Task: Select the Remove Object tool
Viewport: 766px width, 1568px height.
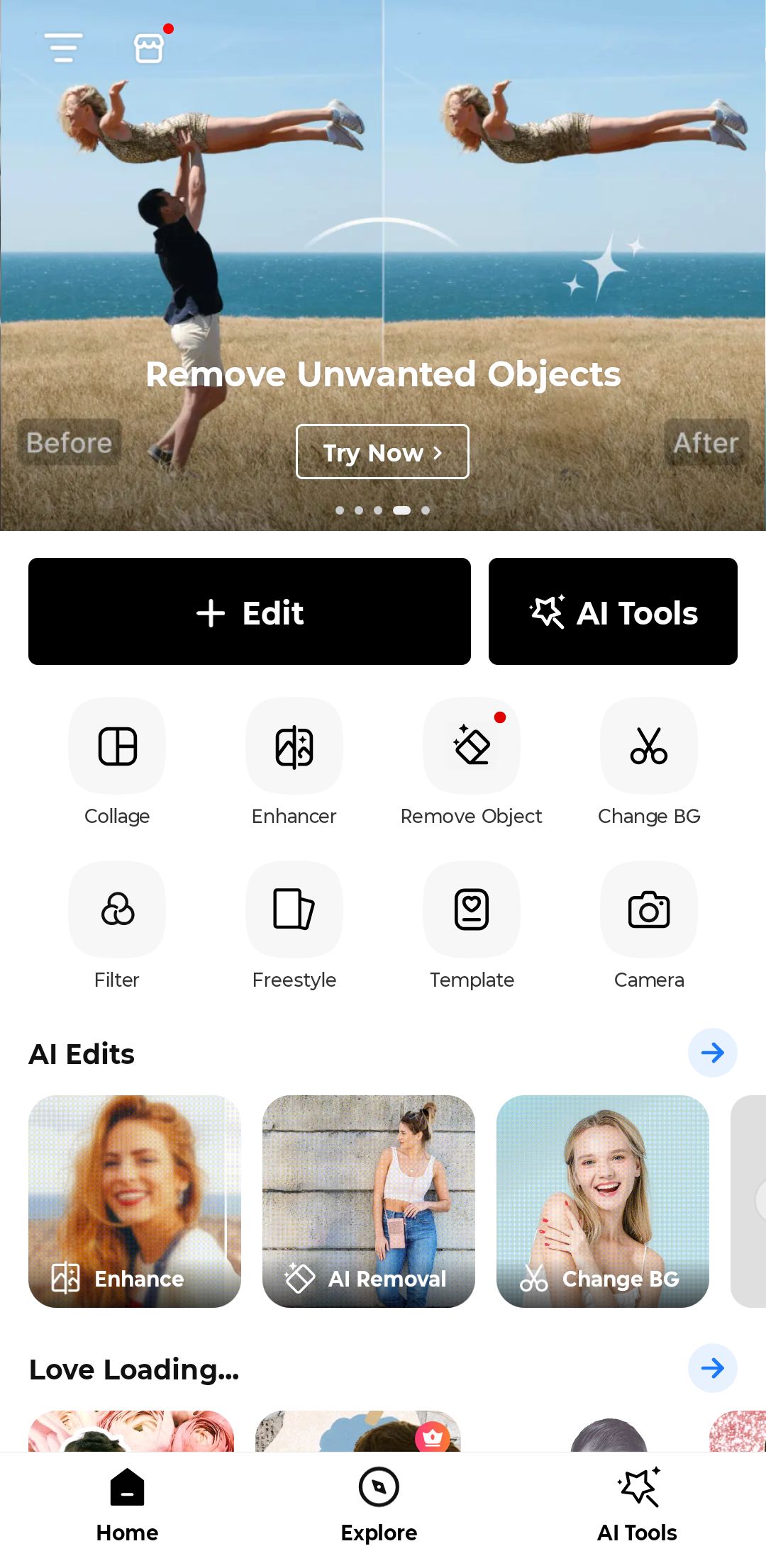Action: [x=472, y=746]
